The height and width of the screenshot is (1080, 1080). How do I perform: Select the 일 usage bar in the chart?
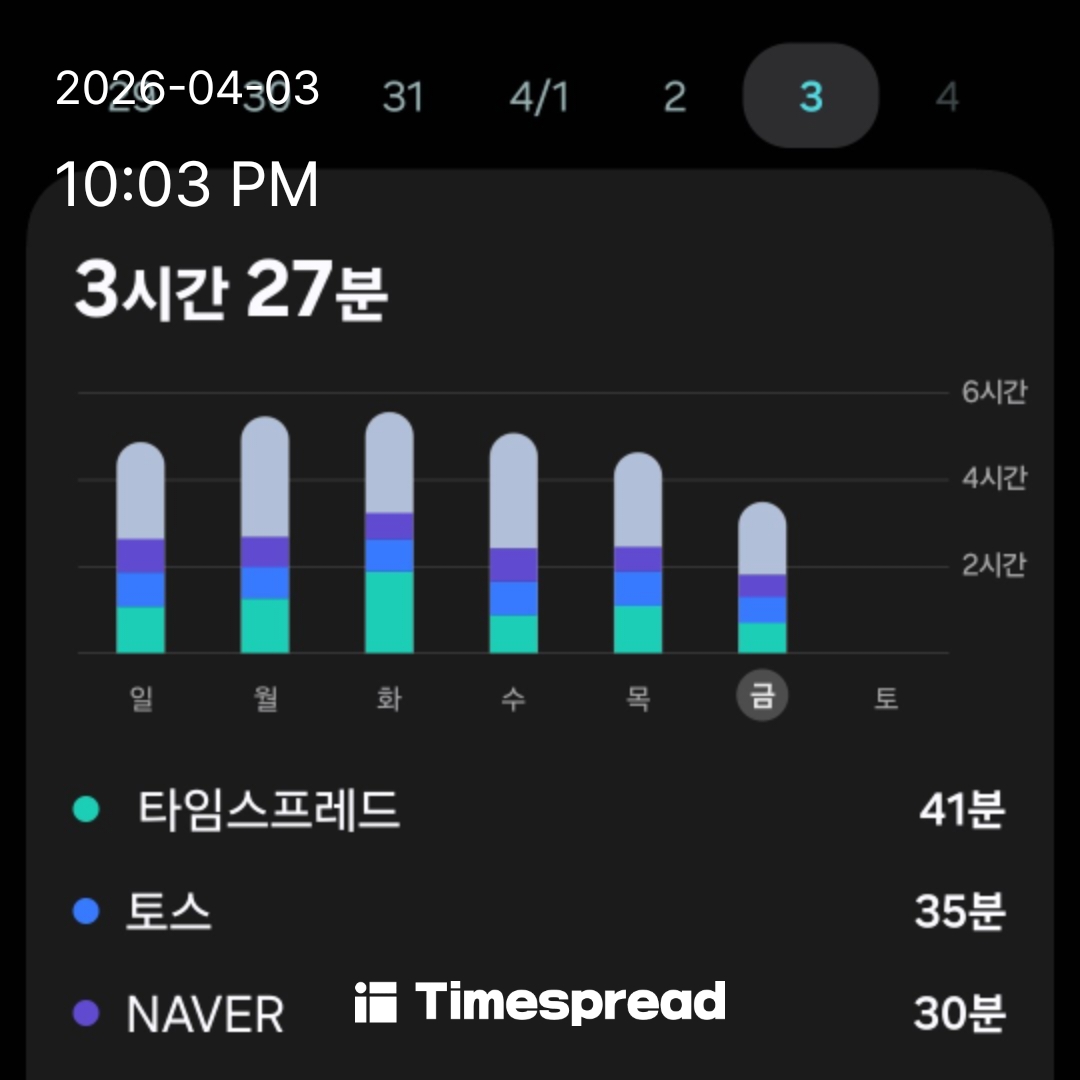point(141,548)
